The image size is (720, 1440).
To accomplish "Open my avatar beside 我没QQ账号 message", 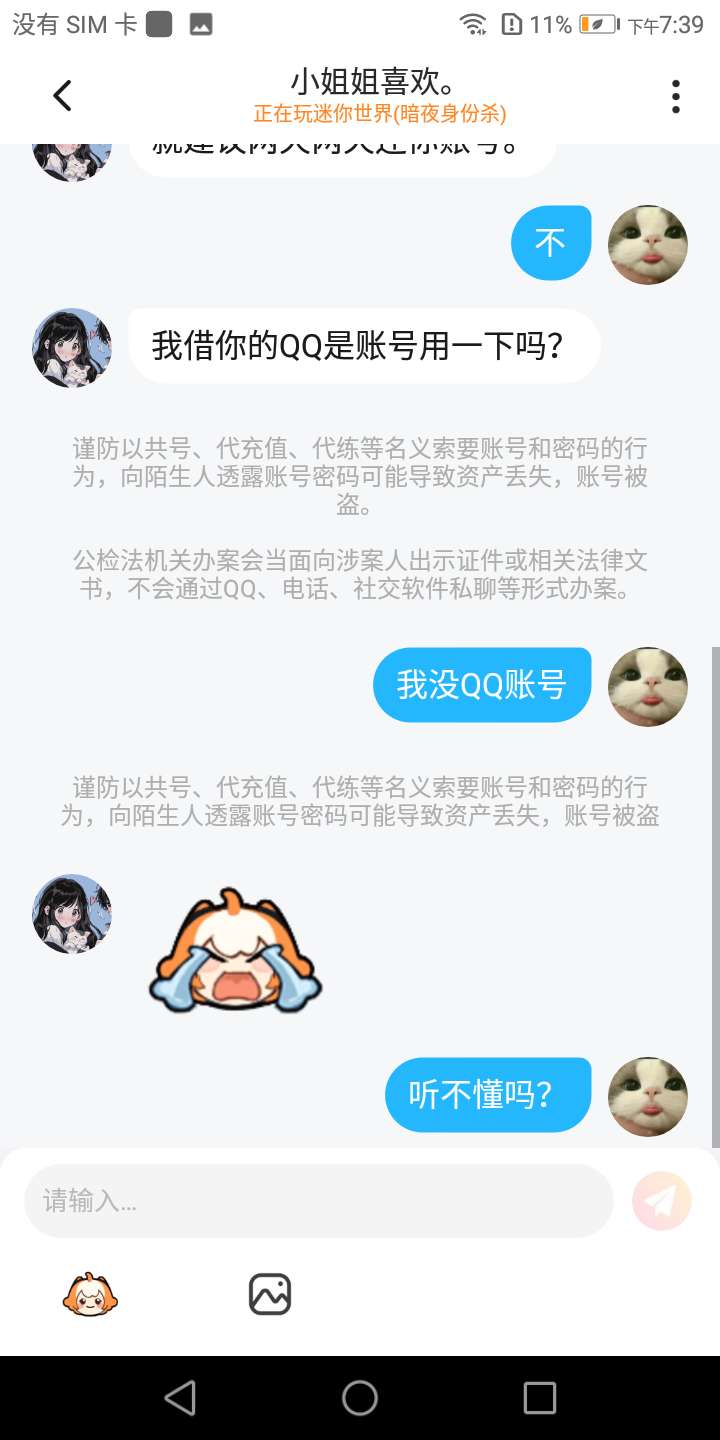I will point(648,686).
